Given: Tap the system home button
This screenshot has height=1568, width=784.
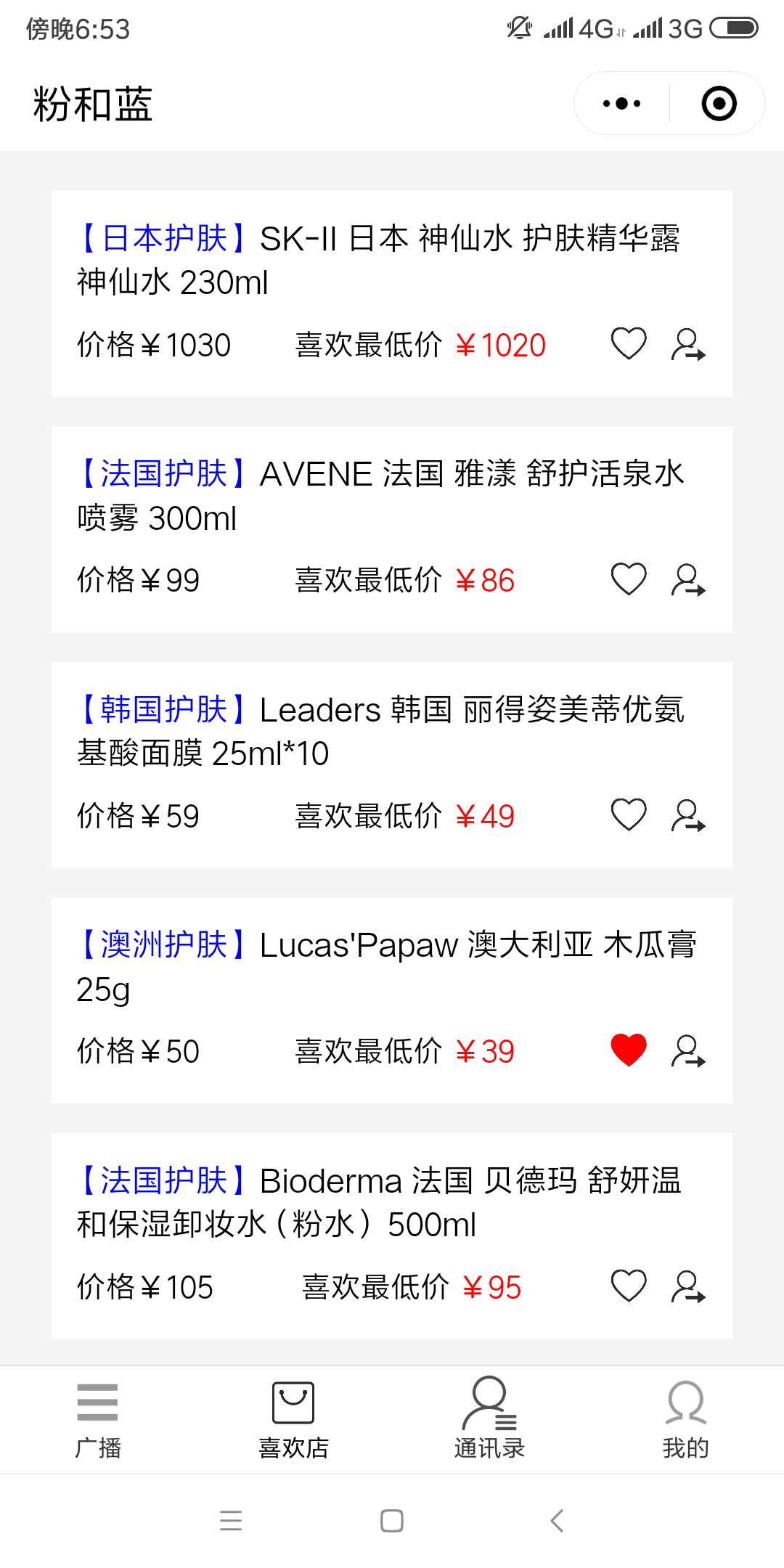Looking at the screenshot, I should (x=392, y=1520).
